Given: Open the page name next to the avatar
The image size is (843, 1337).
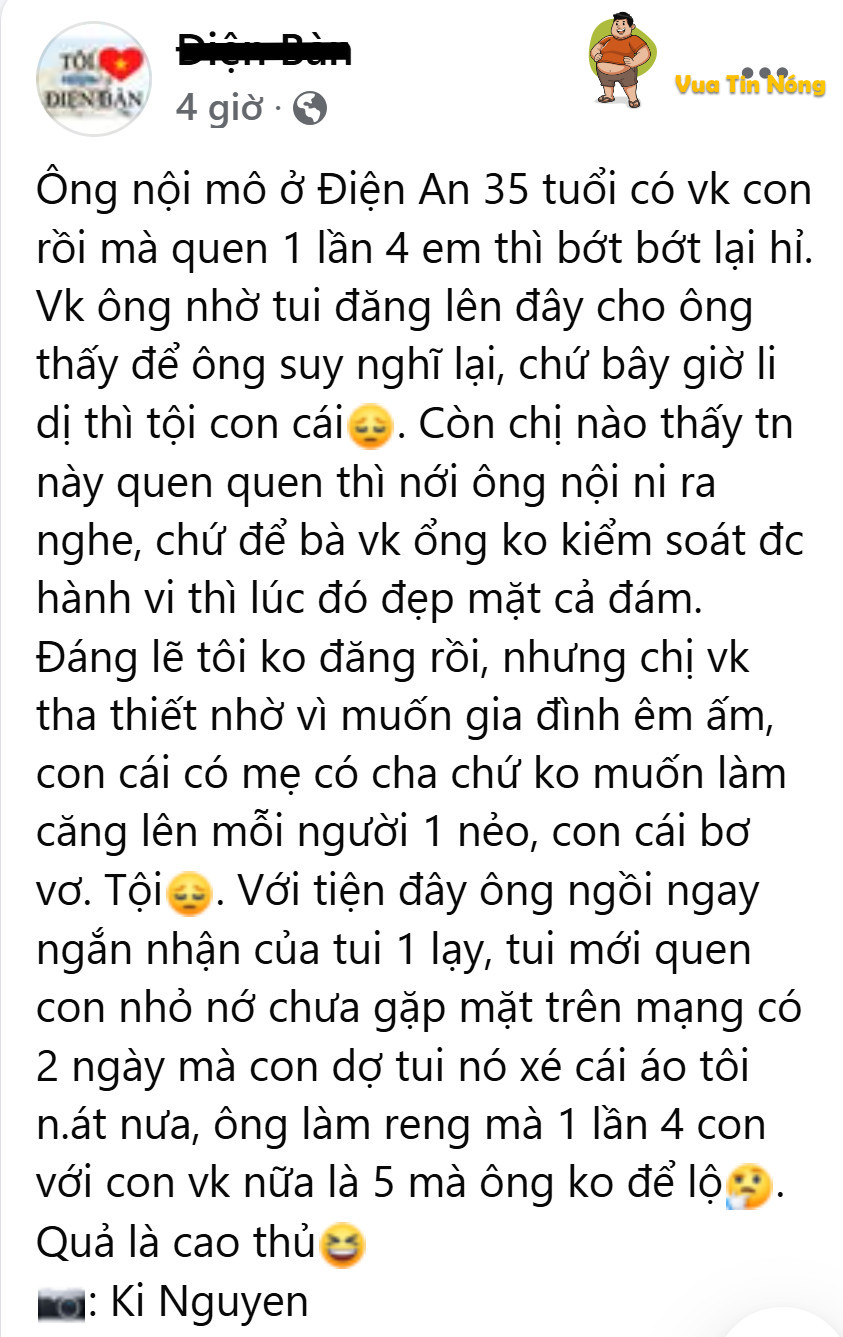Looking at the screenshot, I should [x=264, y=49].
